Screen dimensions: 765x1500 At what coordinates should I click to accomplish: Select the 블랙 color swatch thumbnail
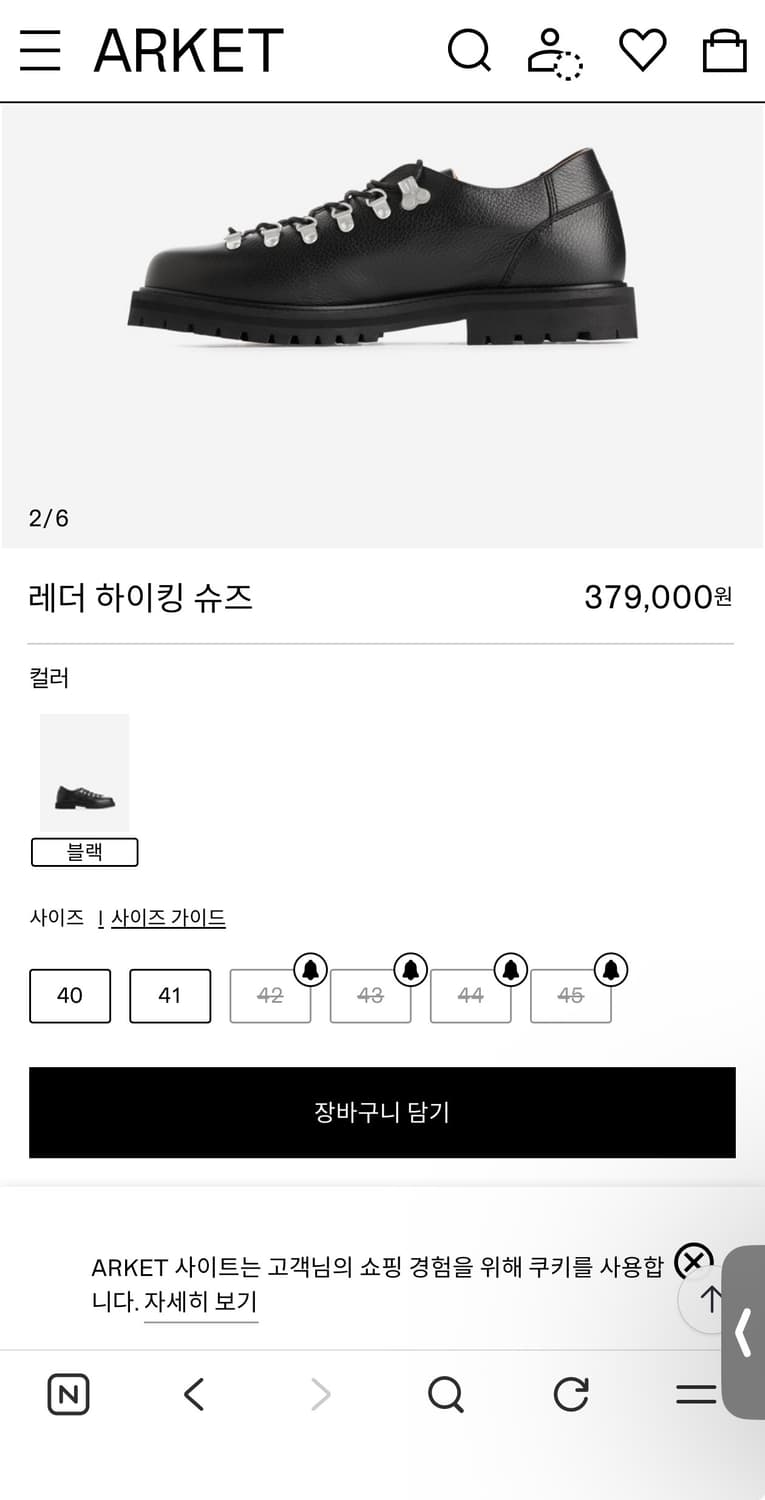pos(85,771)
